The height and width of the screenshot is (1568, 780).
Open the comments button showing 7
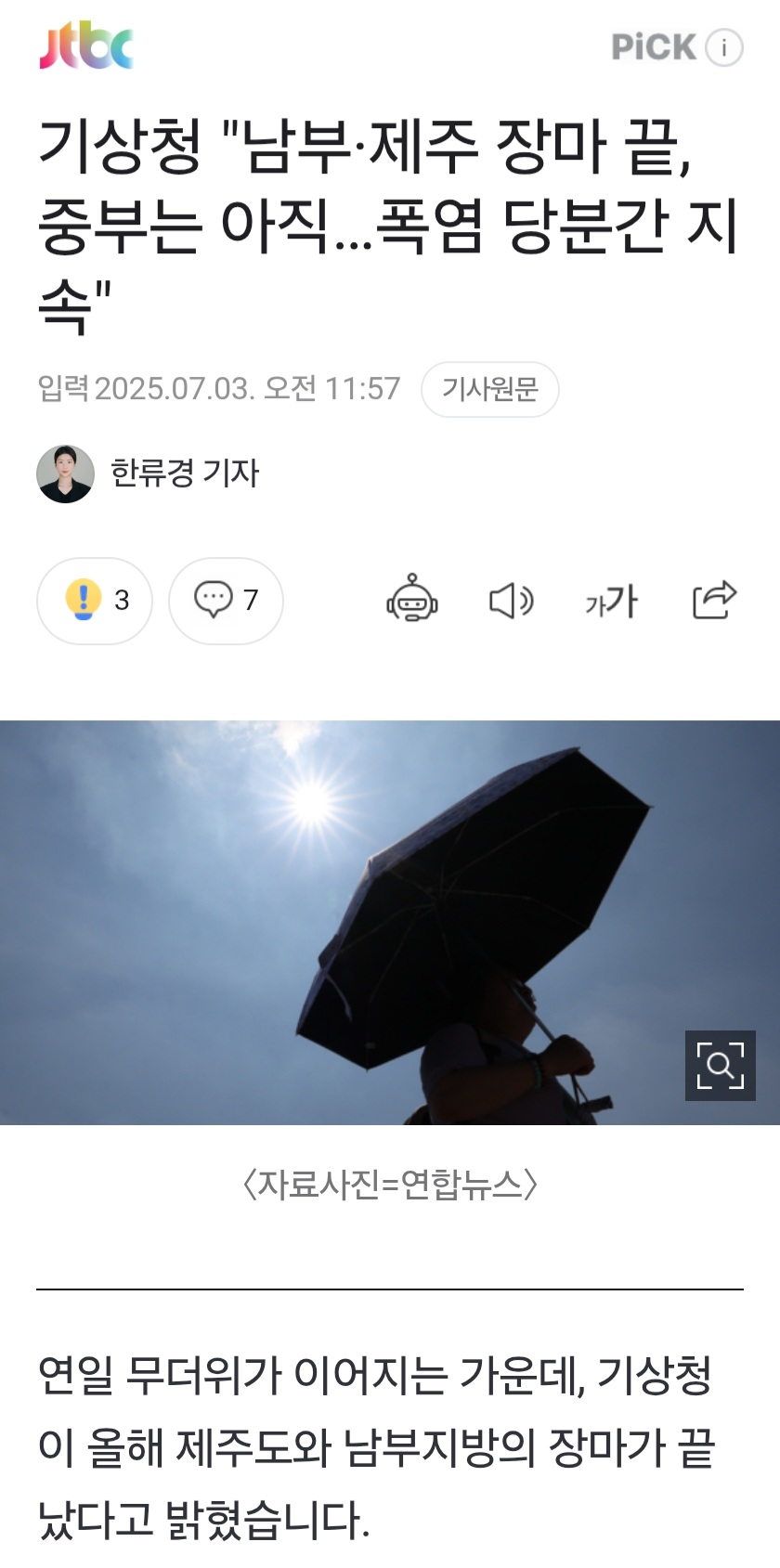(226, 601)
